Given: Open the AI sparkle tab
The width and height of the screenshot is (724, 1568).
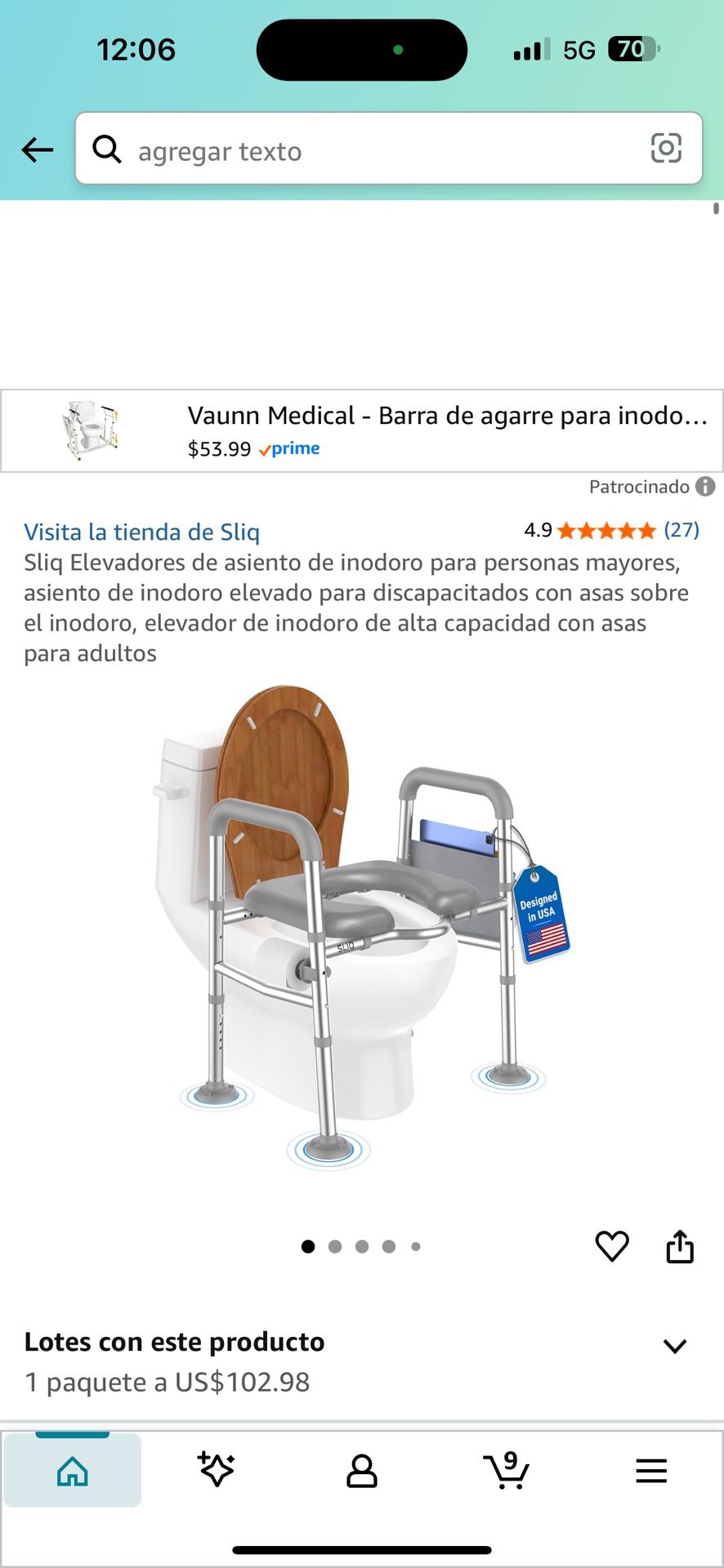Looking at the screenshot, I should click(217, 1471).
